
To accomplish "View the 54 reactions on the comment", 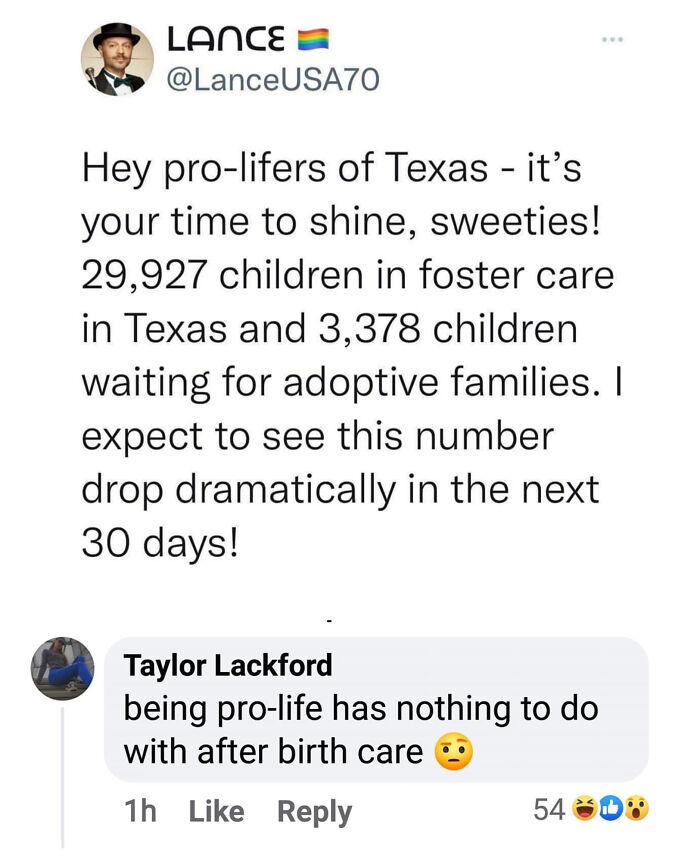I will click(x=590, y=810).
